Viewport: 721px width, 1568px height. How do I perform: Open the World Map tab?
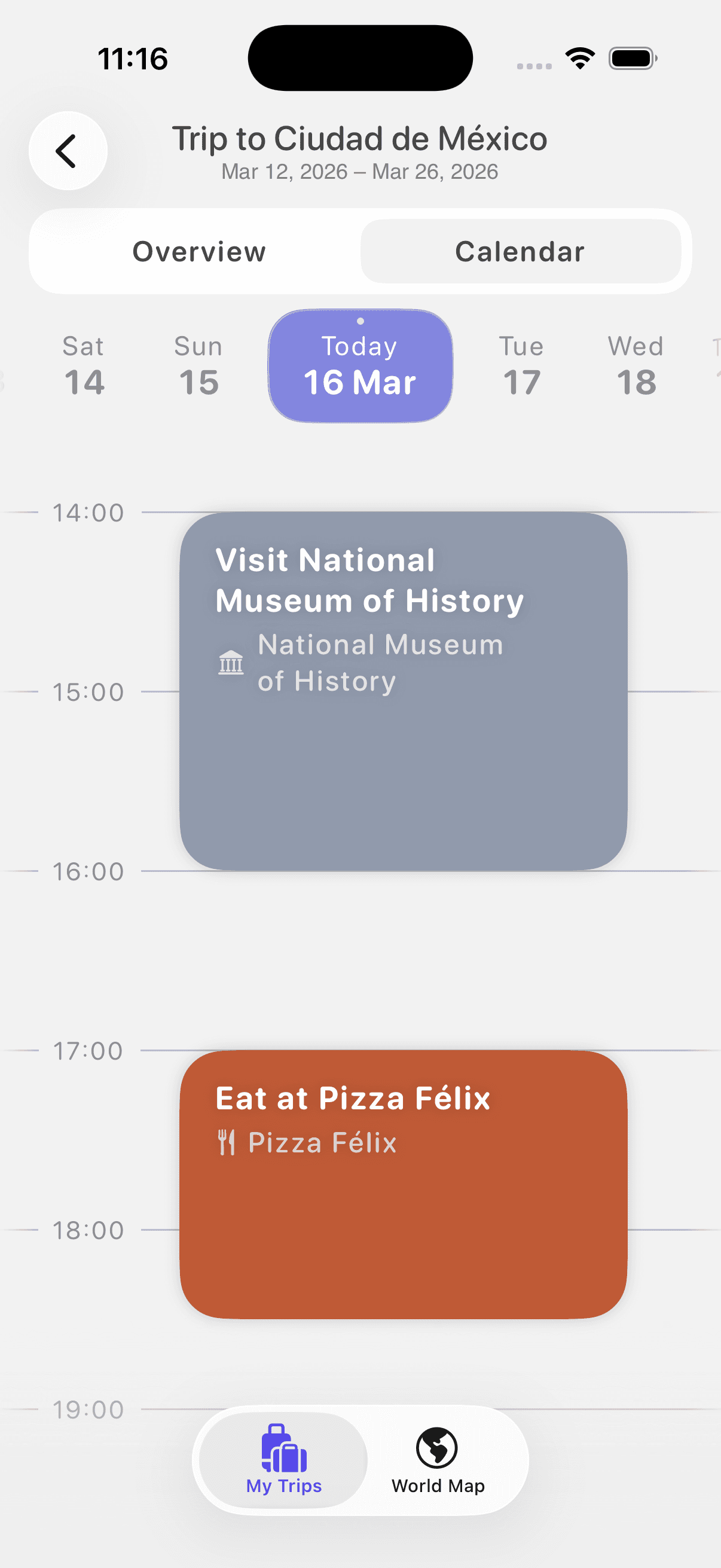point(438,1460)
